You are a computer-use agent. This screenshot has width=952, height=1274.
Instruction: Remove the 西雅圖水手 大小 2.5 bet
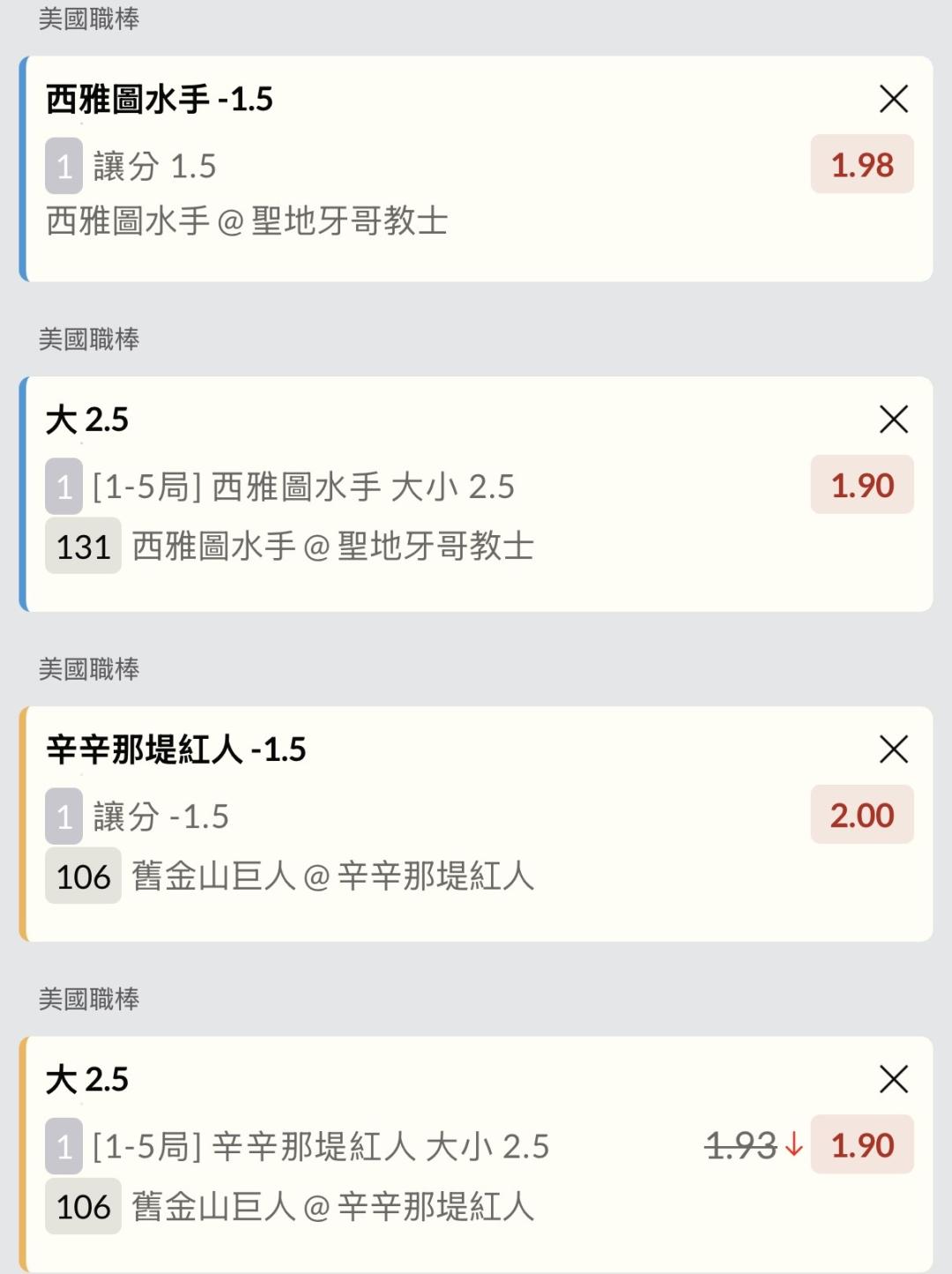893,420
